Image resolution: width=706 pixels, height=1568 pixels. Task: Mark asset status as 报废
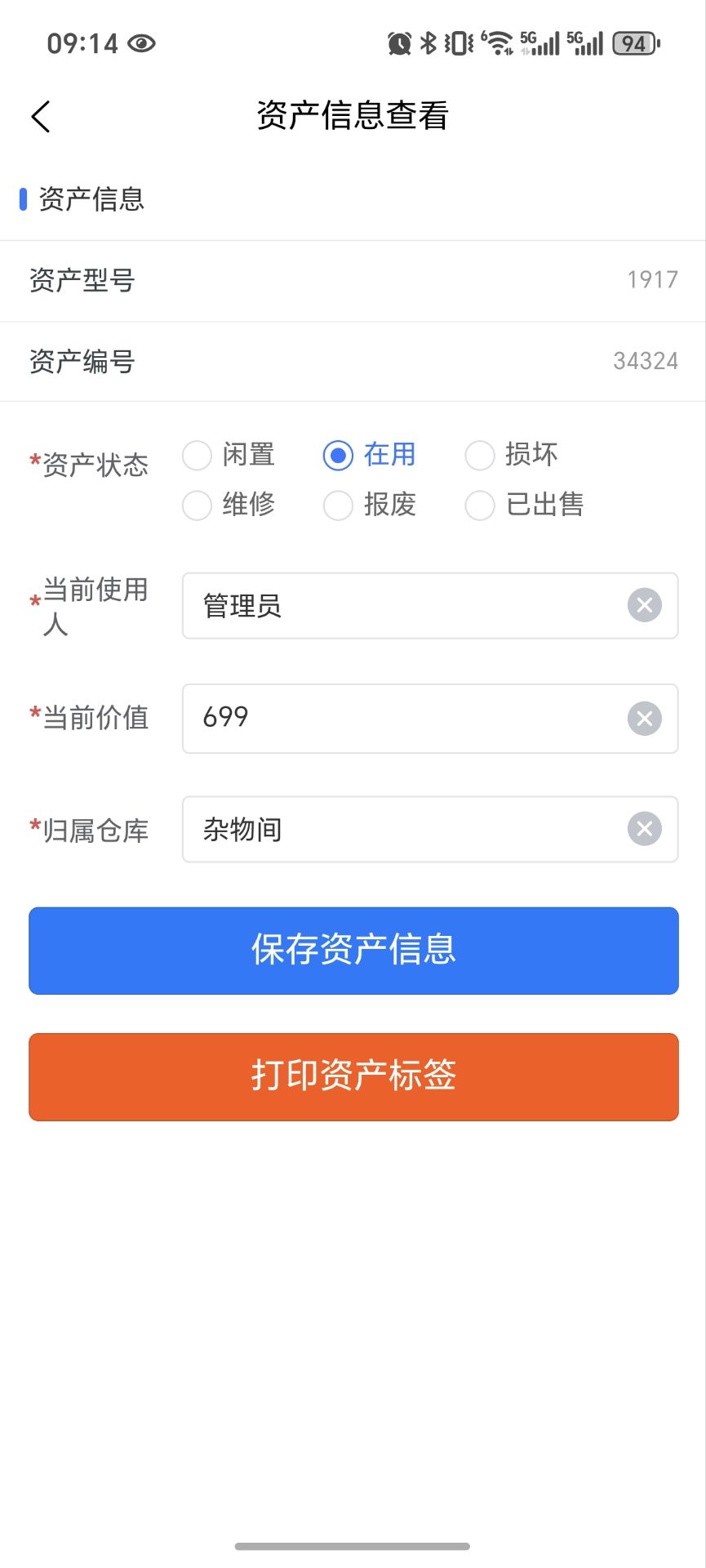(370, 505)
